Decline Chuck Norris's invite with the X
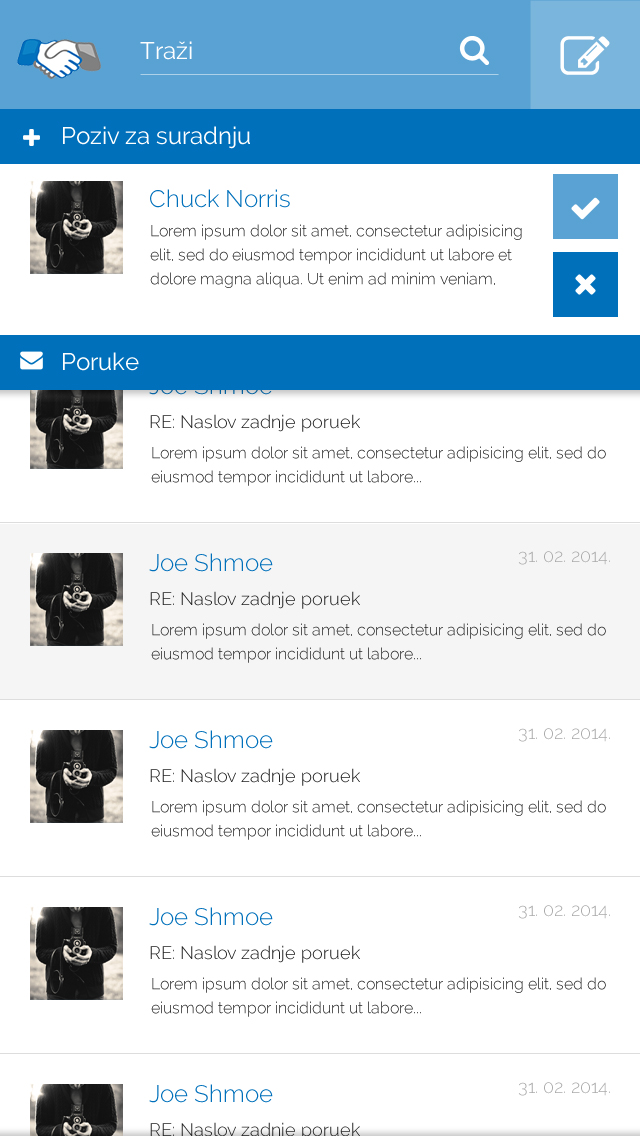Viewport: 640px width, 1136px height. (x=585, y=285)
